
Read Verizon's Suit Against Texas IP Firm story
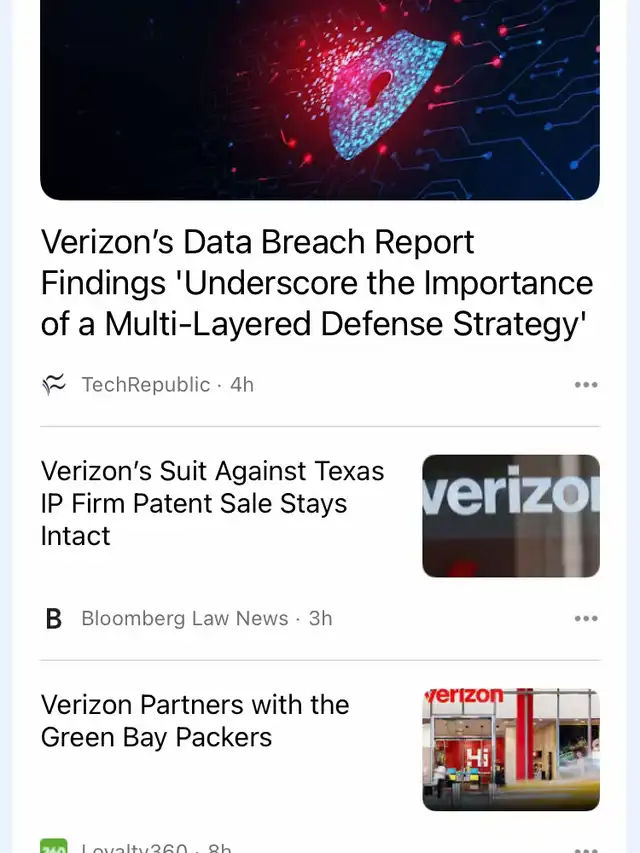[x=213, y=503]
